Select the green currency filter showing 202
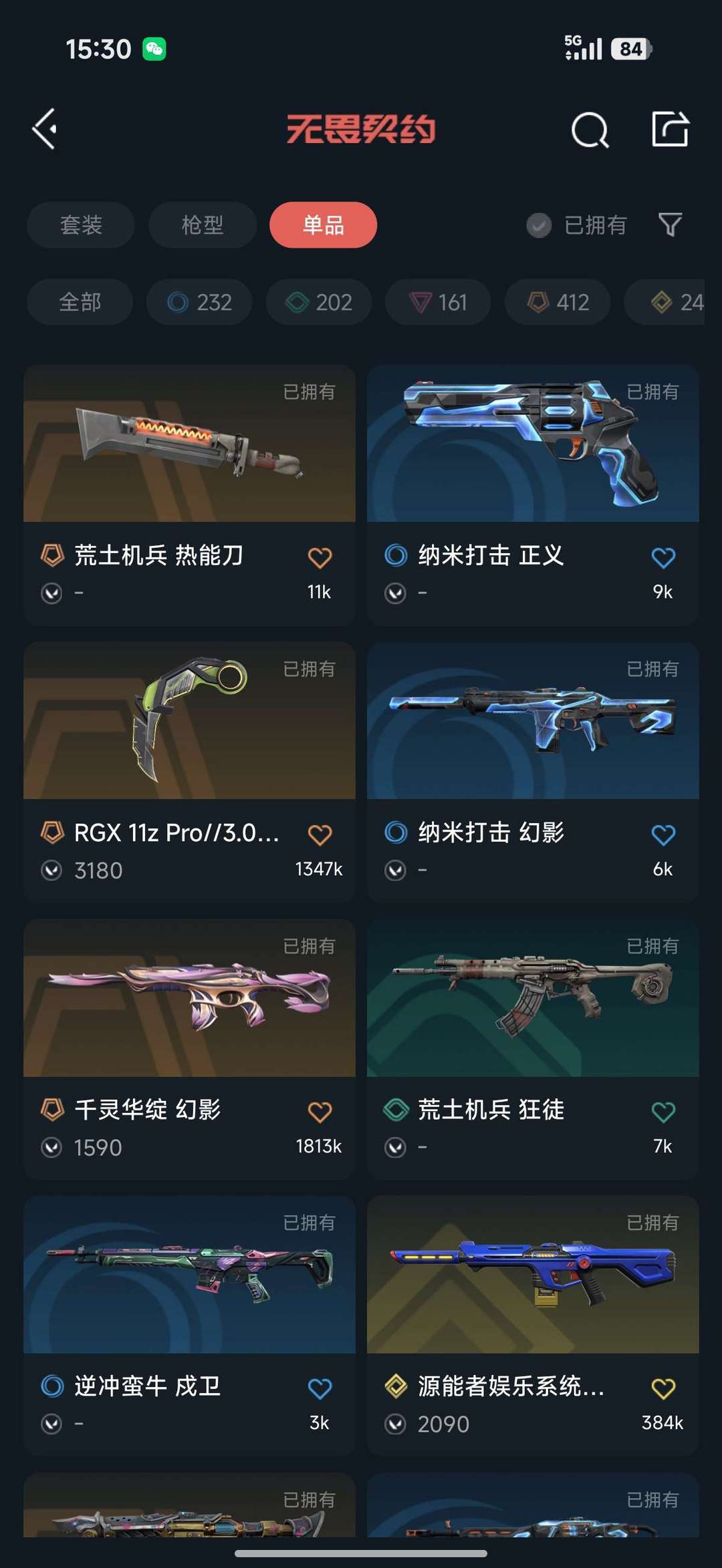This screenshot has width=722, height=1568. (x=318, y=302)
